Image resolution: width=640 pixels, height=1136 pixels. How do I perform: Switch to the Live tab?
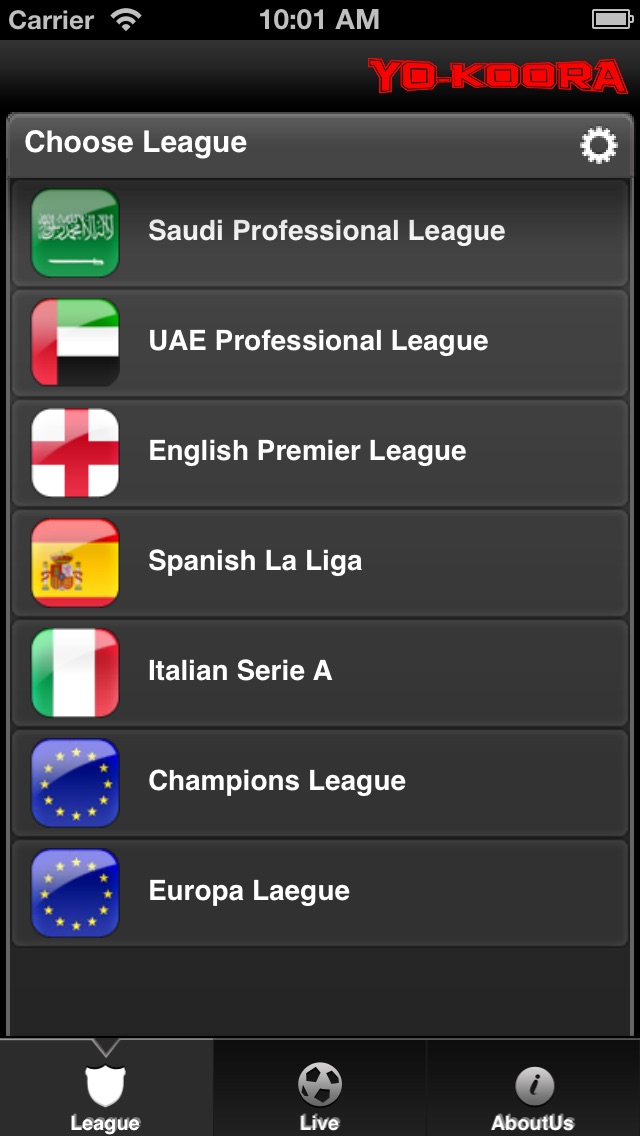(320, 1087)
